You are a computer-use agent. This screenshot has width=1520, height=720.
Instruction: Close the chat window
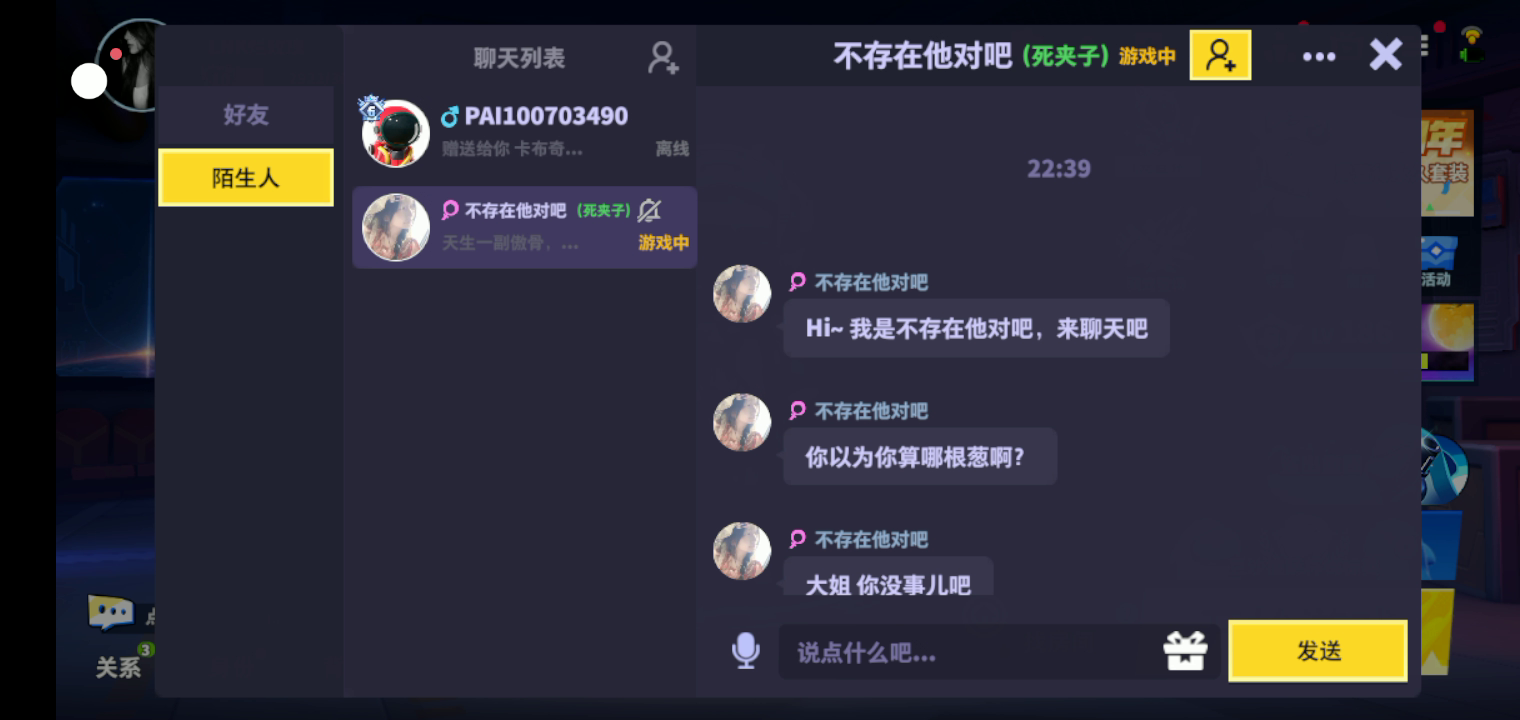click(x=1385, y=54)
